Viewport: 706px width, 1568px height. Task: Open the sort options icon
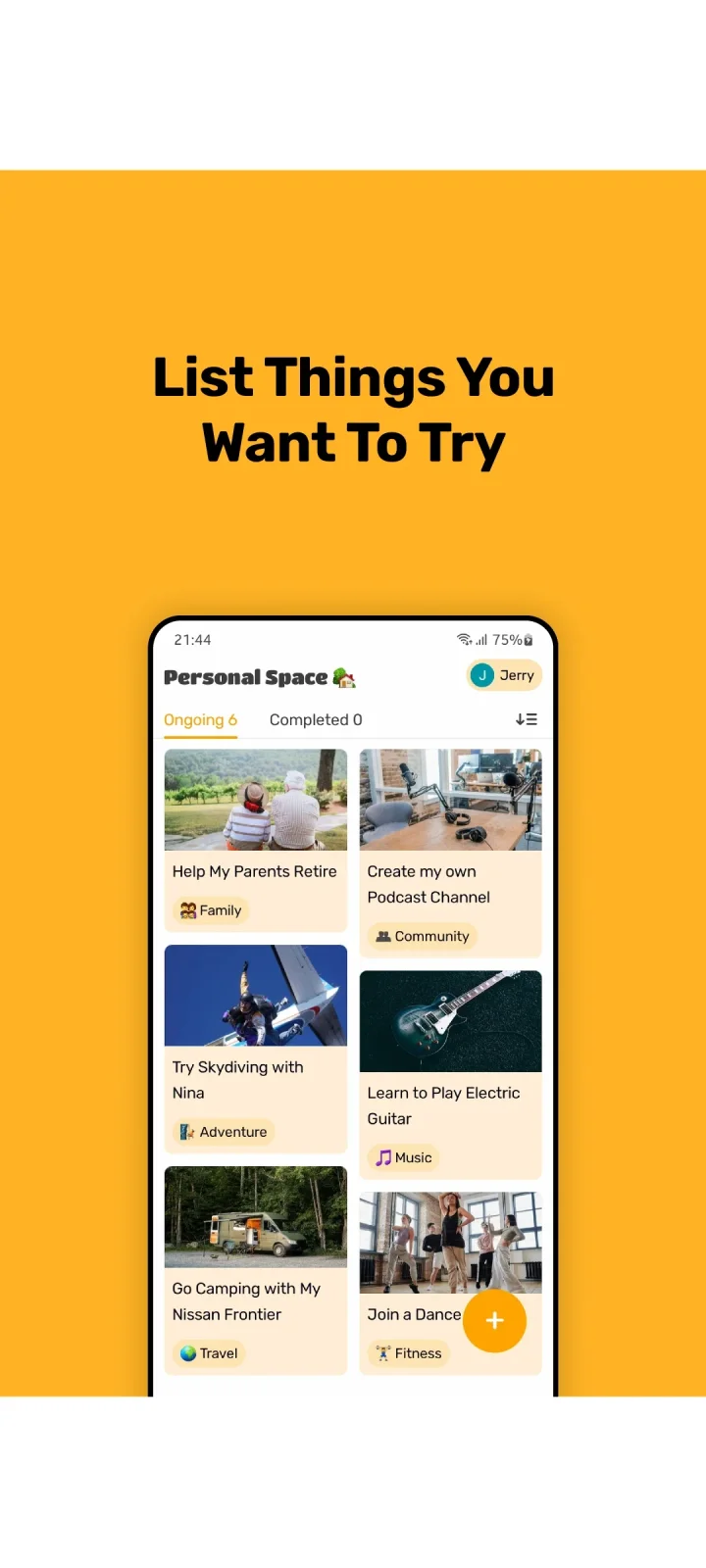click(x=527, y=719)
